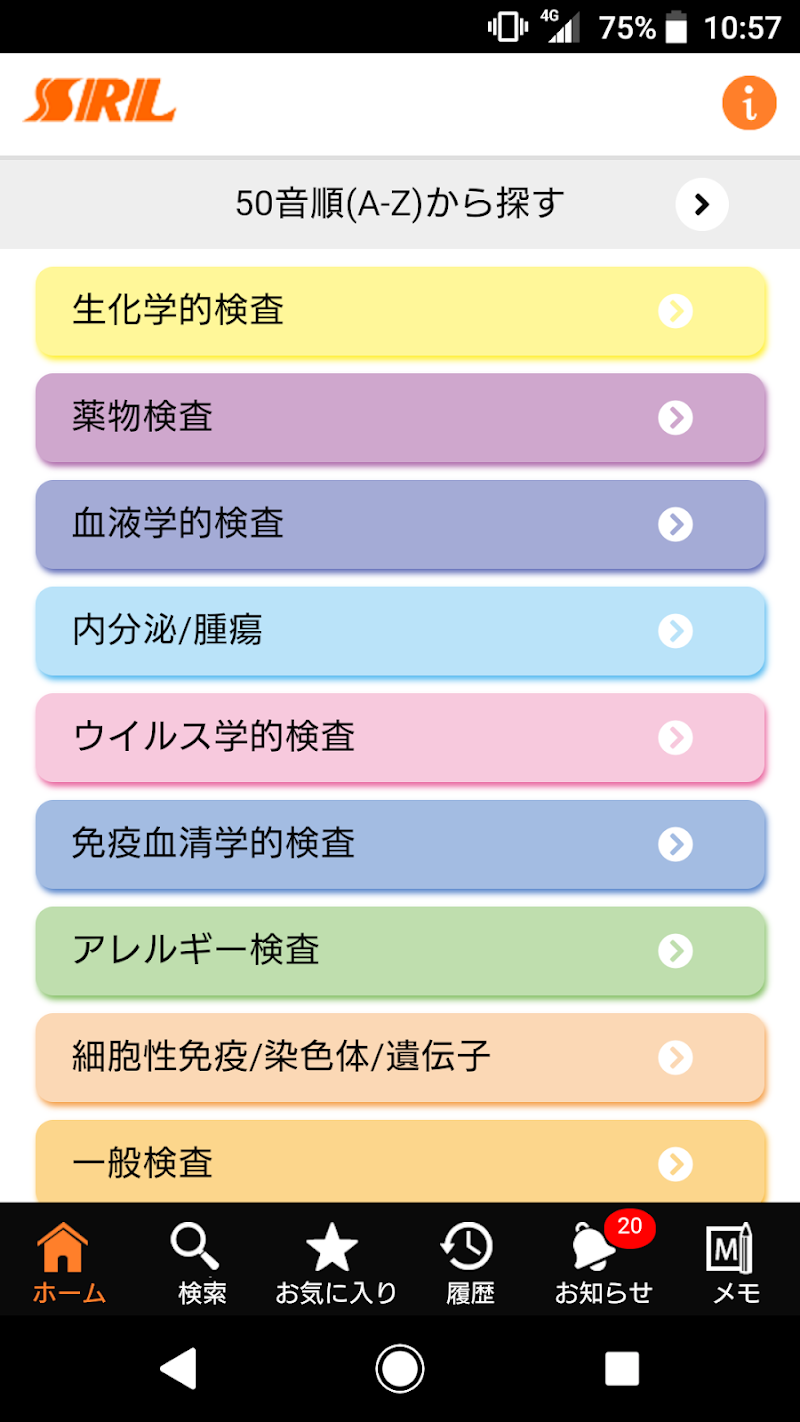The width and height of the screenshot is (800, 1422).
Task: Open 50音順(A-Z)から探す search
Action: (x=400, y=204)
